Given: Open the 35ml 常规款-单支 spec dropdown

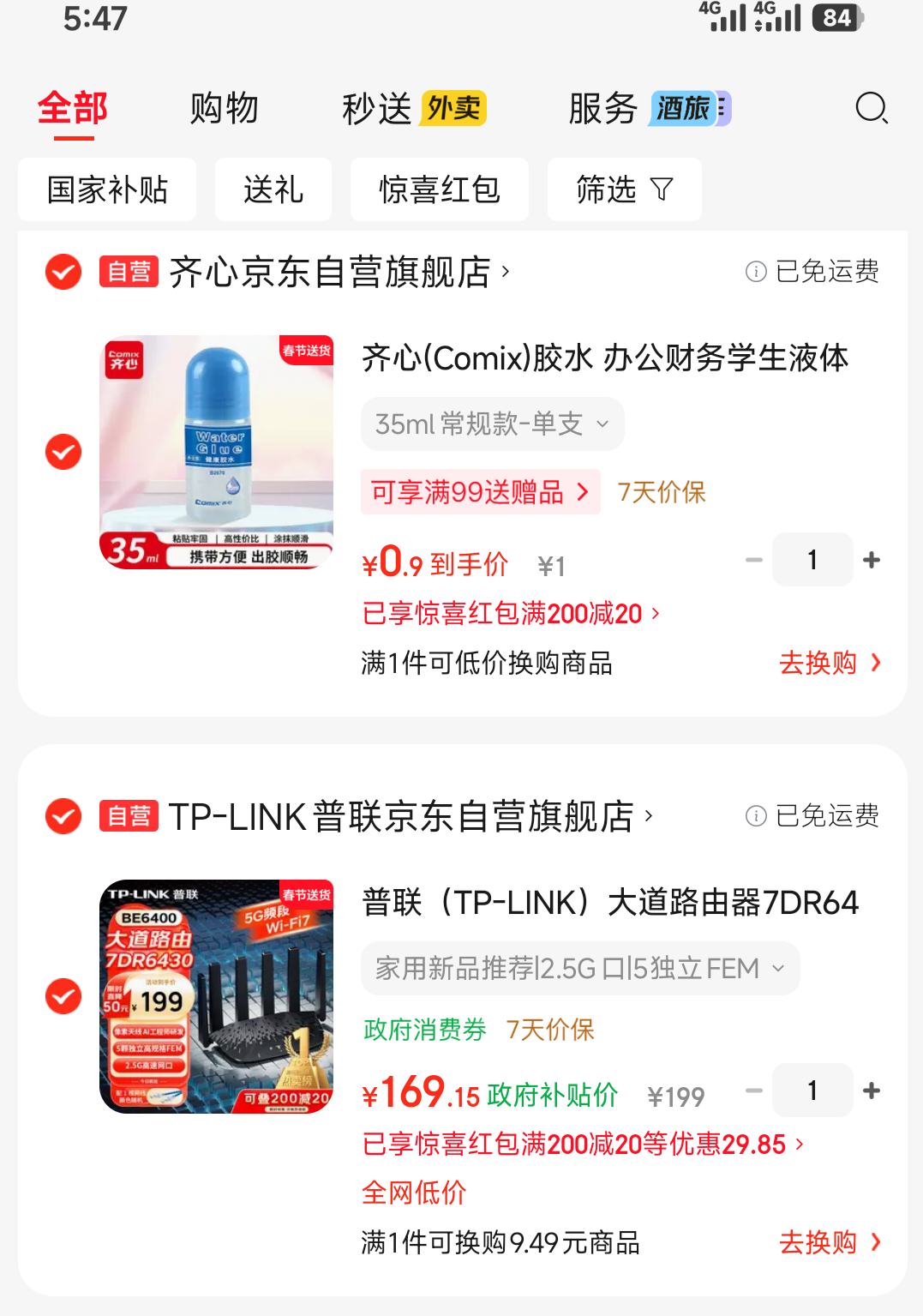Looking at the screenshot, I should pyautogui.click(x=493, y=424).
